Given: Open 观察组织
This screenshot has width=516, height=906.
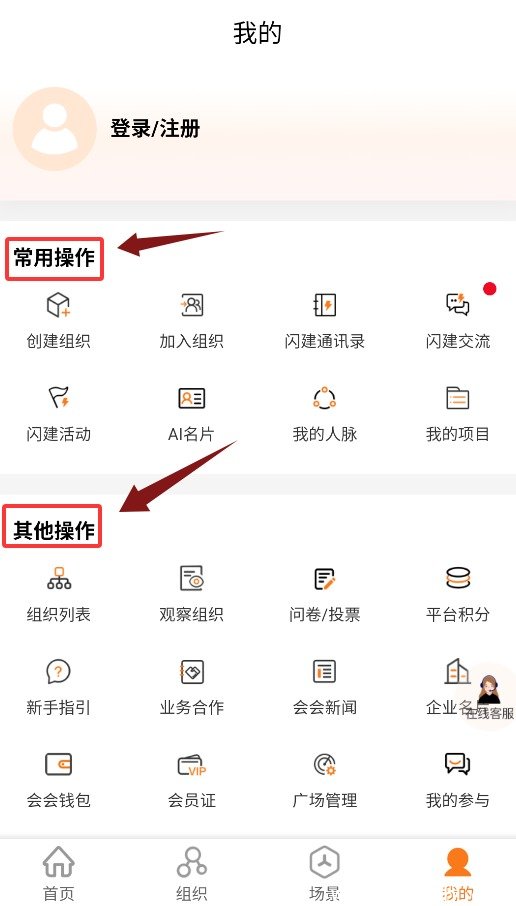Looking at the screenshot, I should [x=191, y=594].
